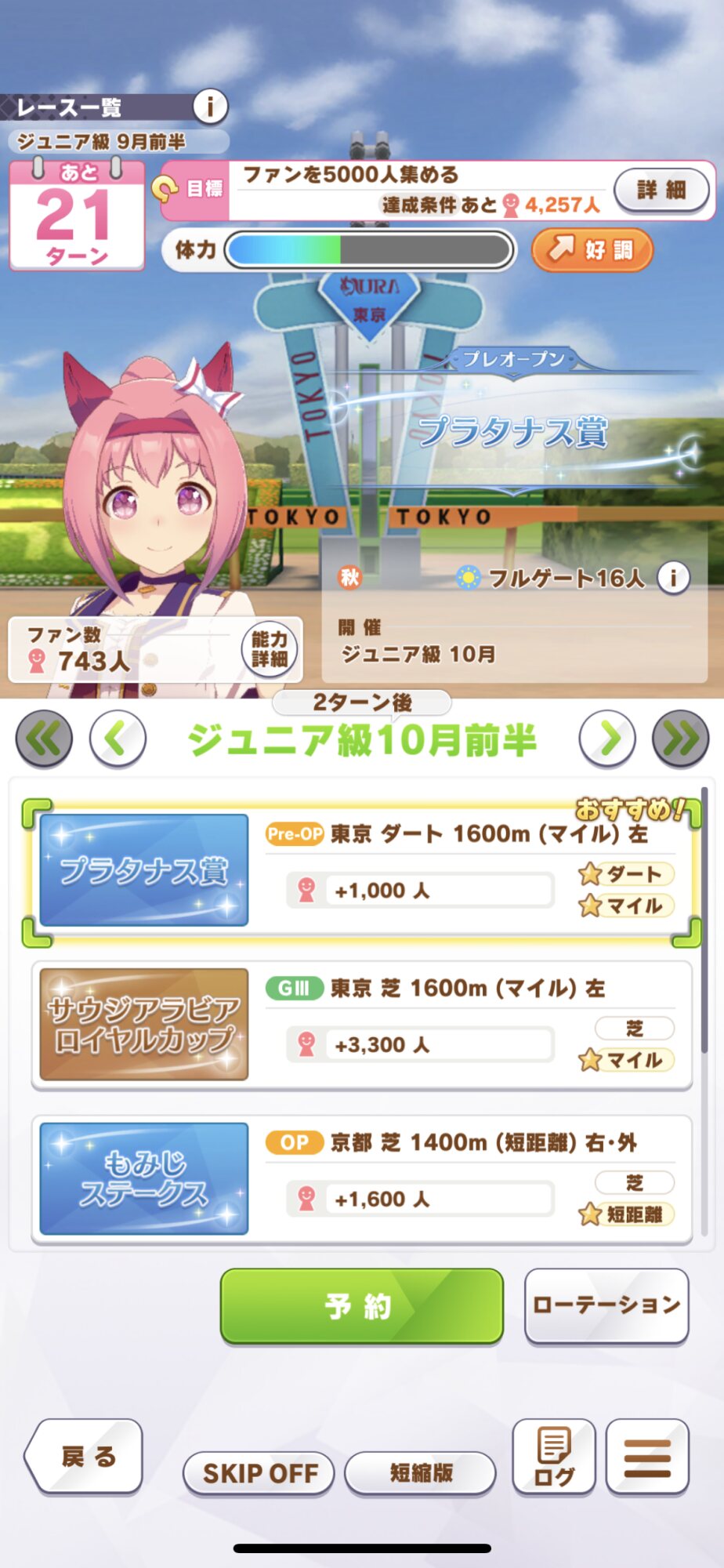The height and width of the screenshot is (1568, 724).
Task: Open the ローテーション menu
Action: click(606, 1305)
